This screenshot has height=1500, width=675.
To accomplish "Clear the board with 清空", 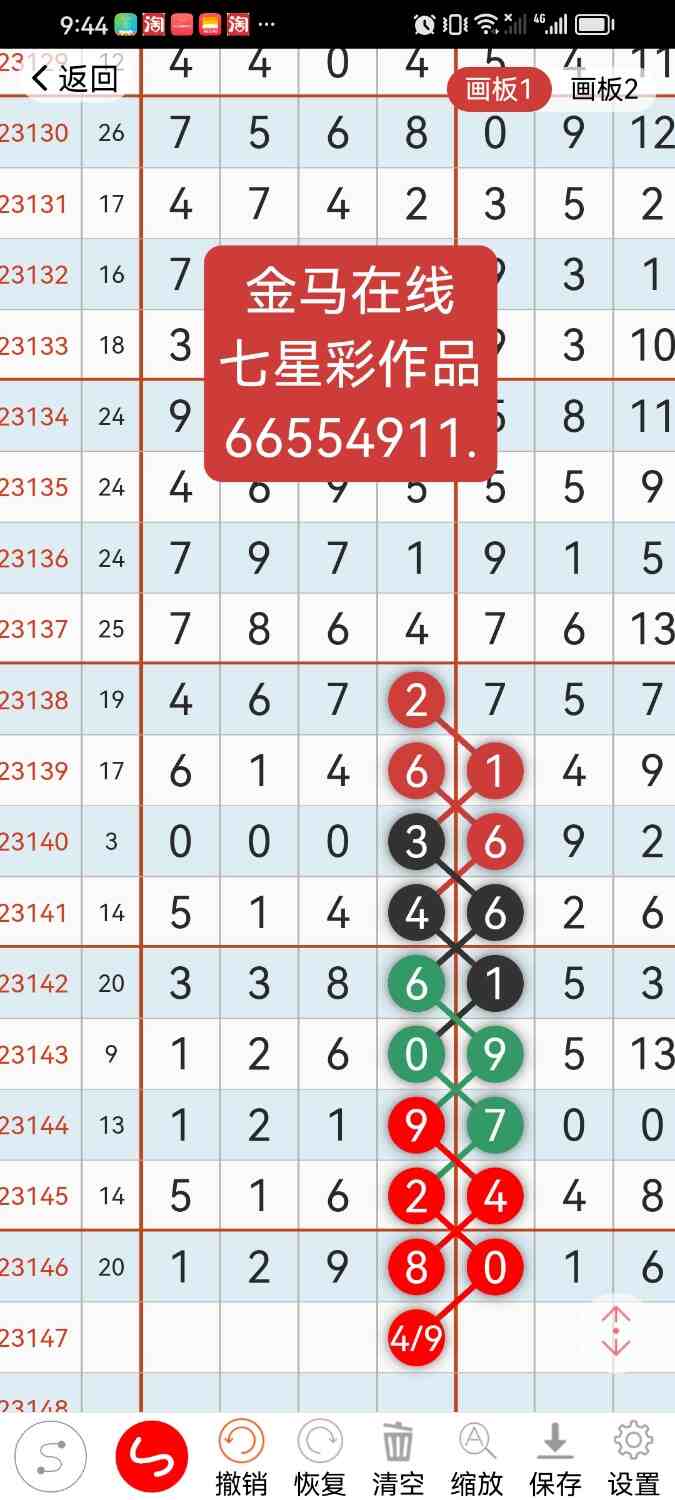I will (x=397, y=1458).
